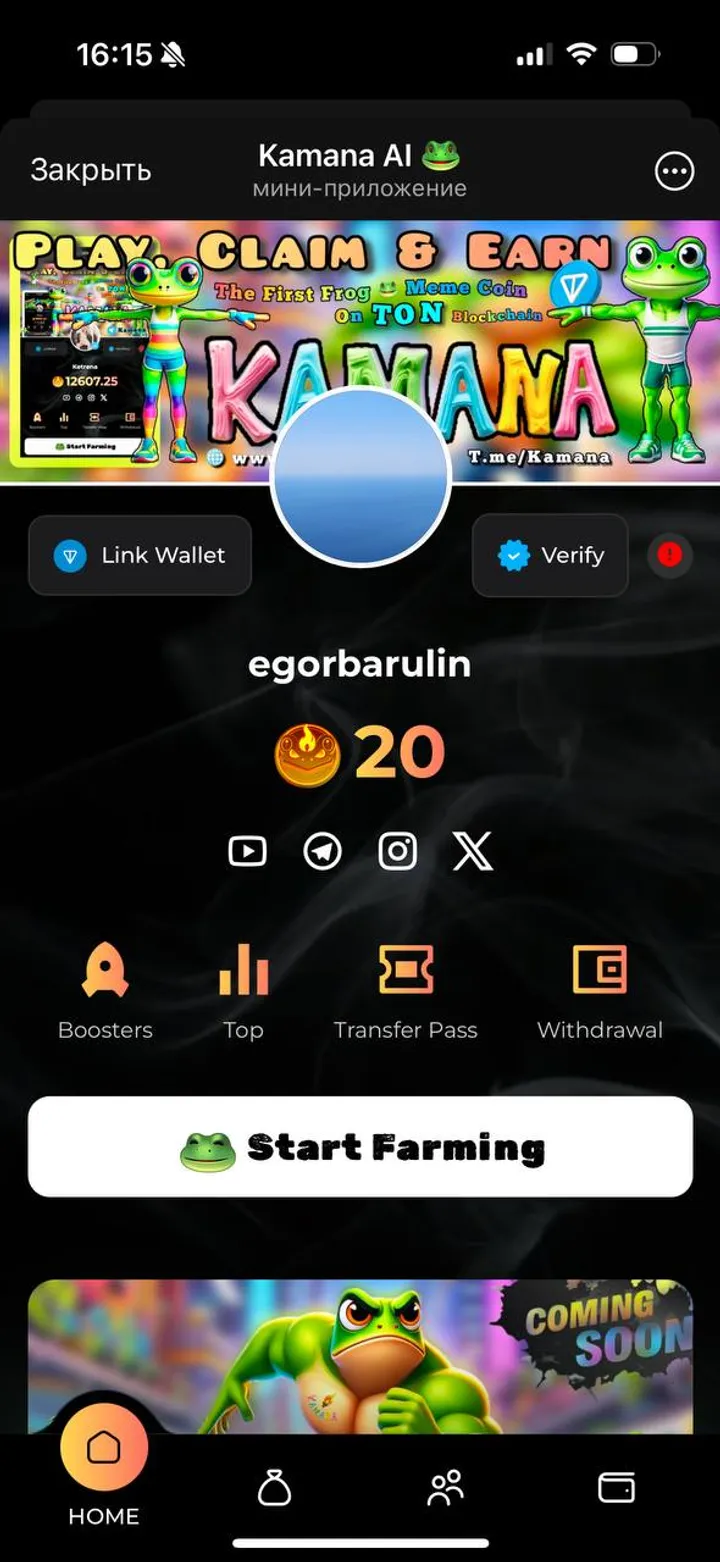View the Top leaderboard

(243, 990)
